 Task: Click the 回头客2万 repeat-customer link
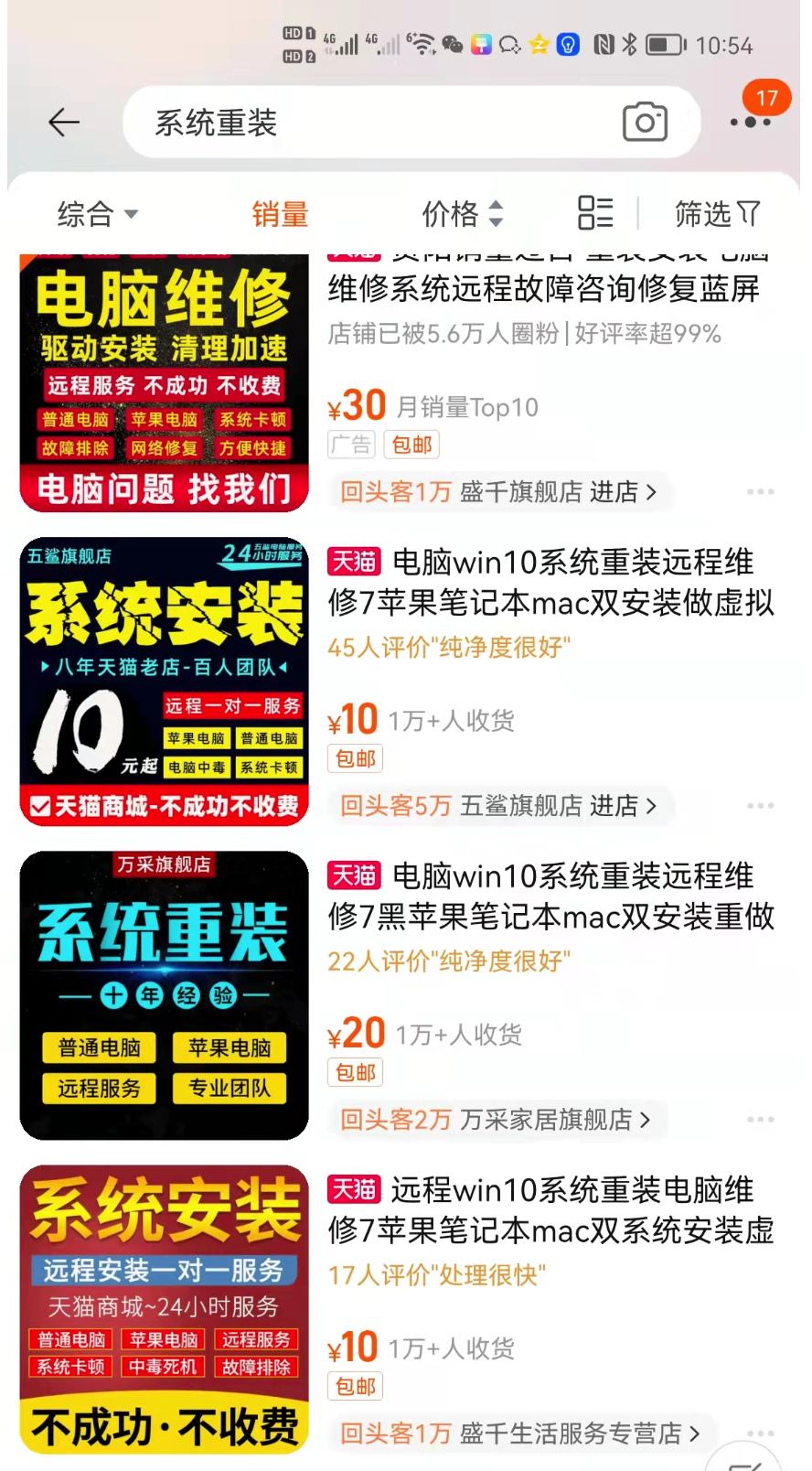coord(393,1119)
